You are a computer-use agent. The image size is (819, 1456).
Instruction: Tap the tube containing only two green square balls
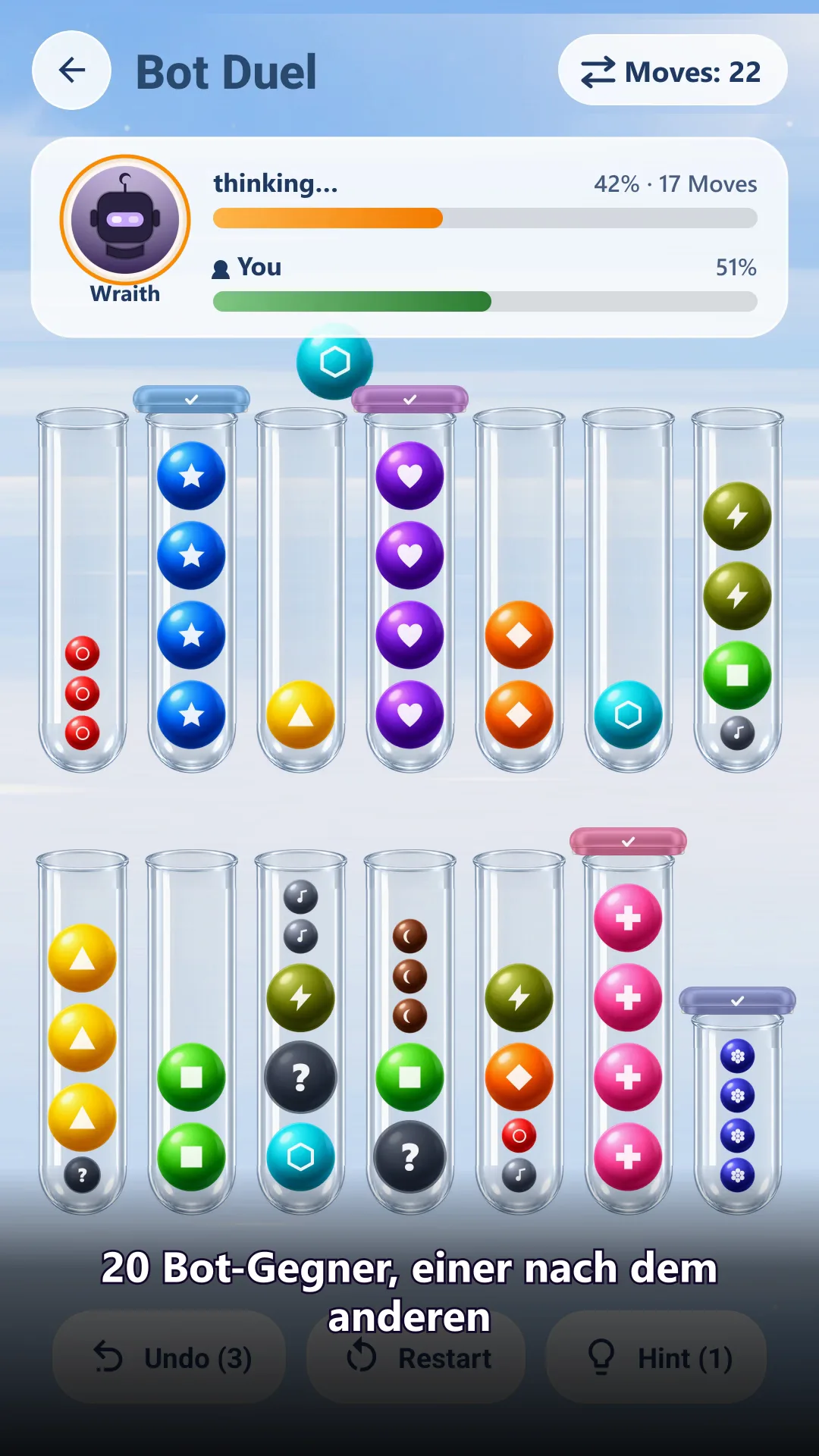coord(192,1032)
